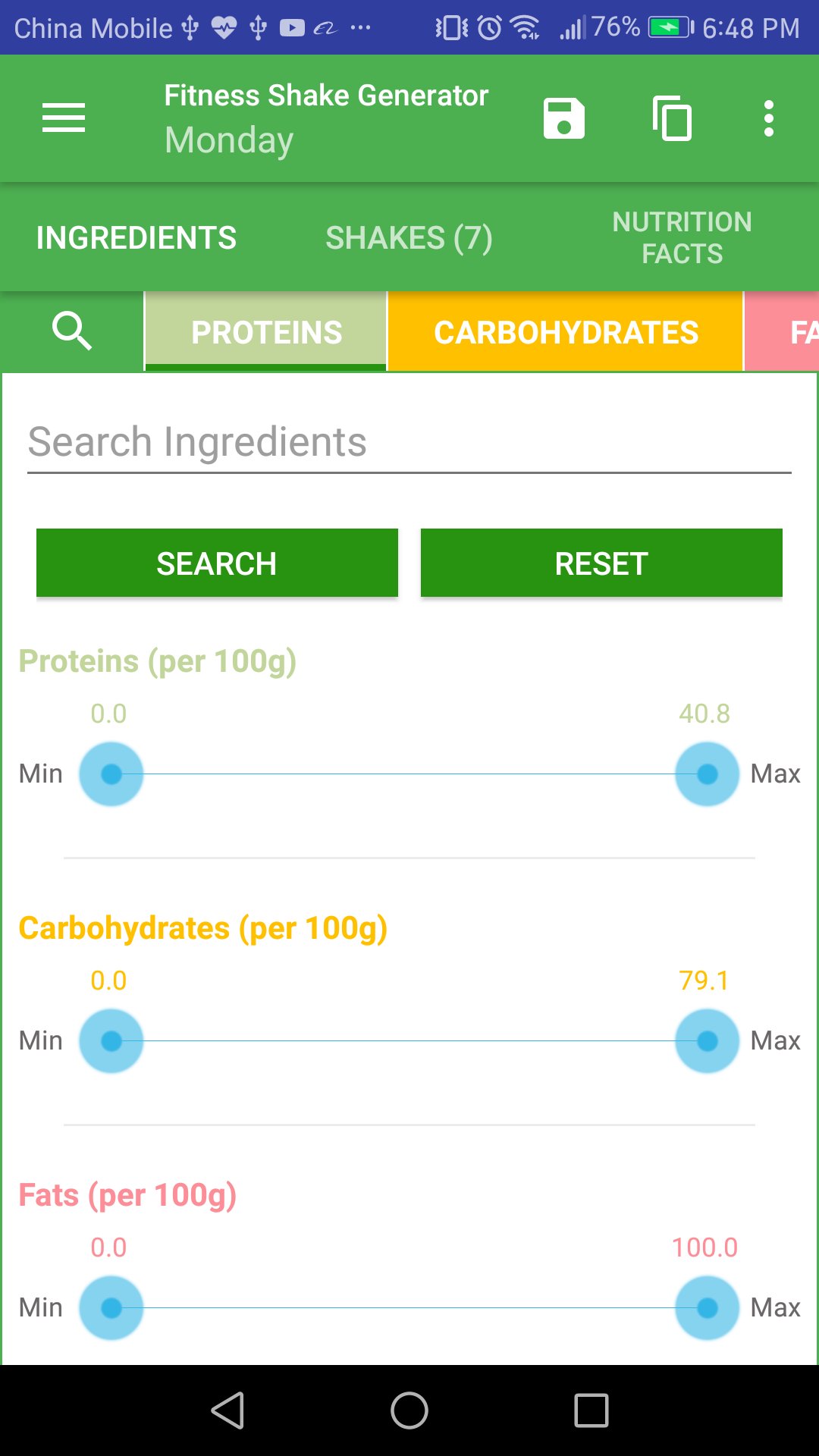
Task: Click the copy/duplicate icon in the toolbar
Action: (x=670, y=118)
